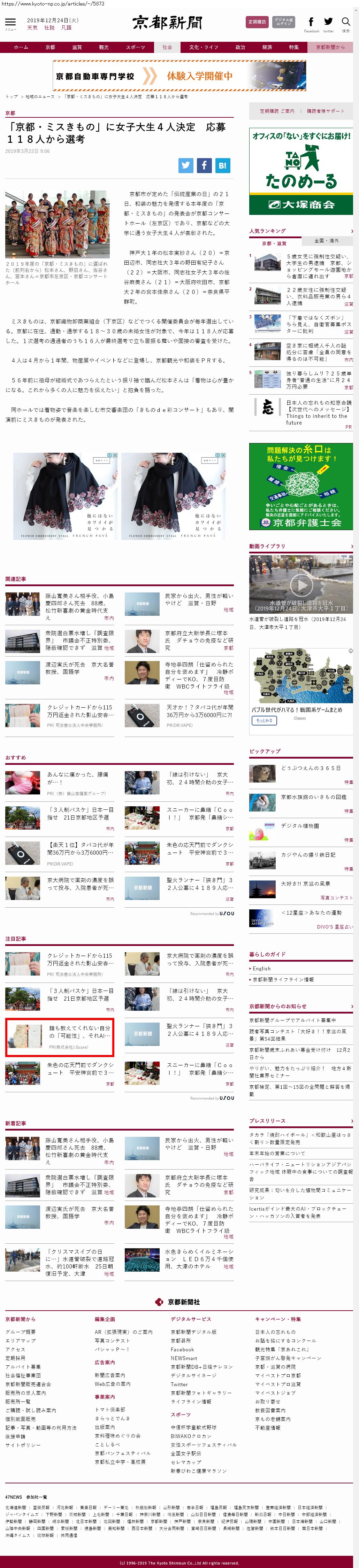
Task: Switch to the 政治 navigation tab
Action: 240,47
